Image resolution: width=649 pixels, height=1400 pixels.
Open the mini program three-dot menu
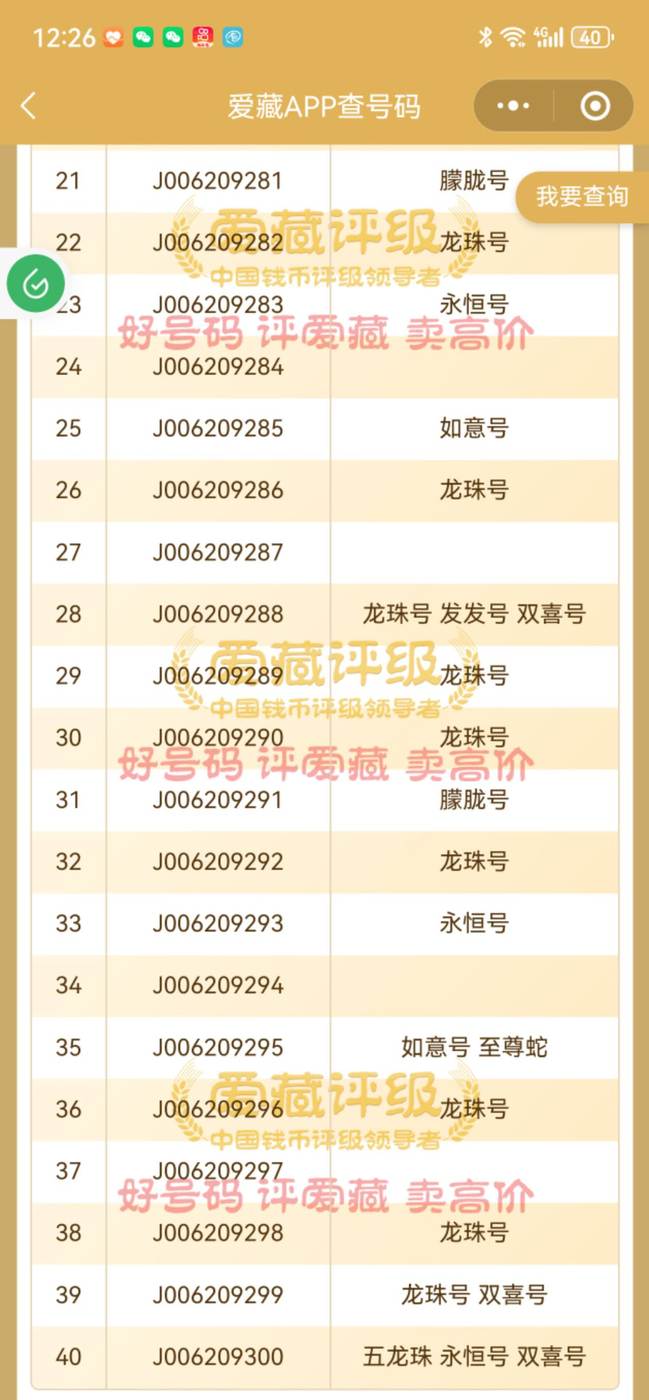pyautogui.click(x=513, y=106)
